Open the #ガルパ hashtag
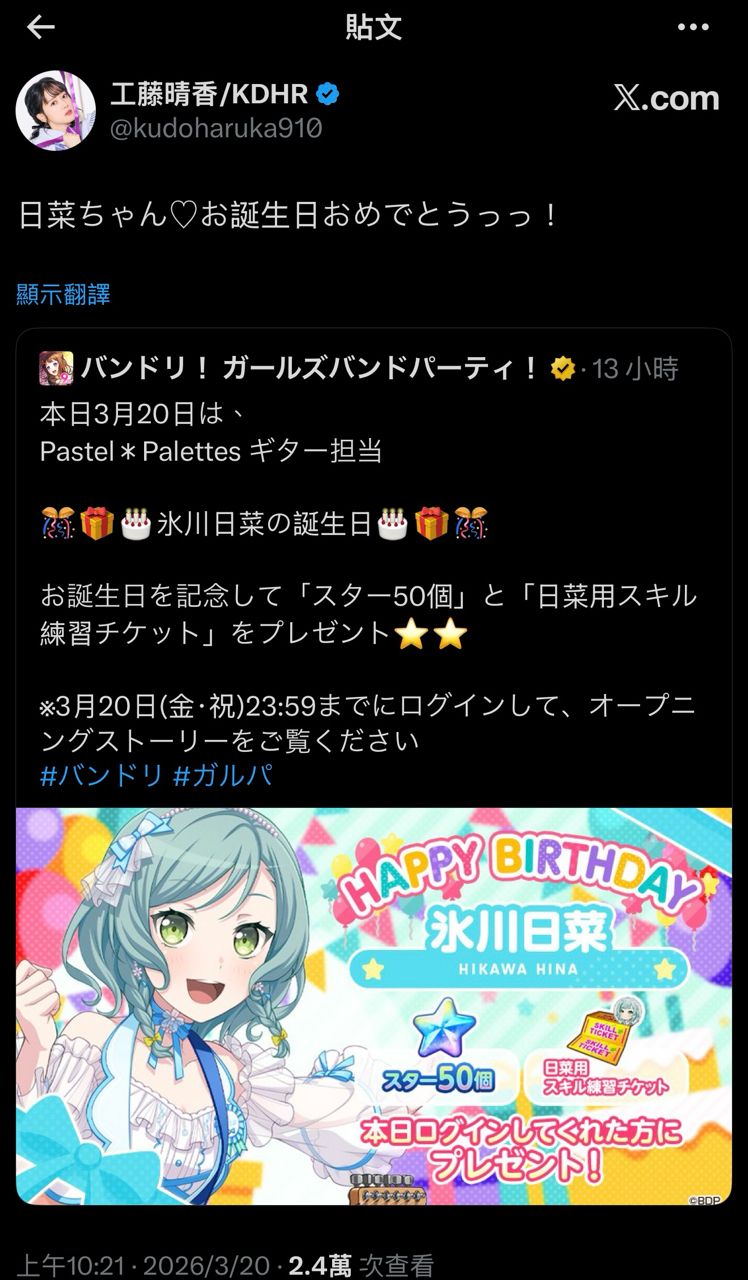This screenshot has height=1280, width=748. click(x=223, y=775)
